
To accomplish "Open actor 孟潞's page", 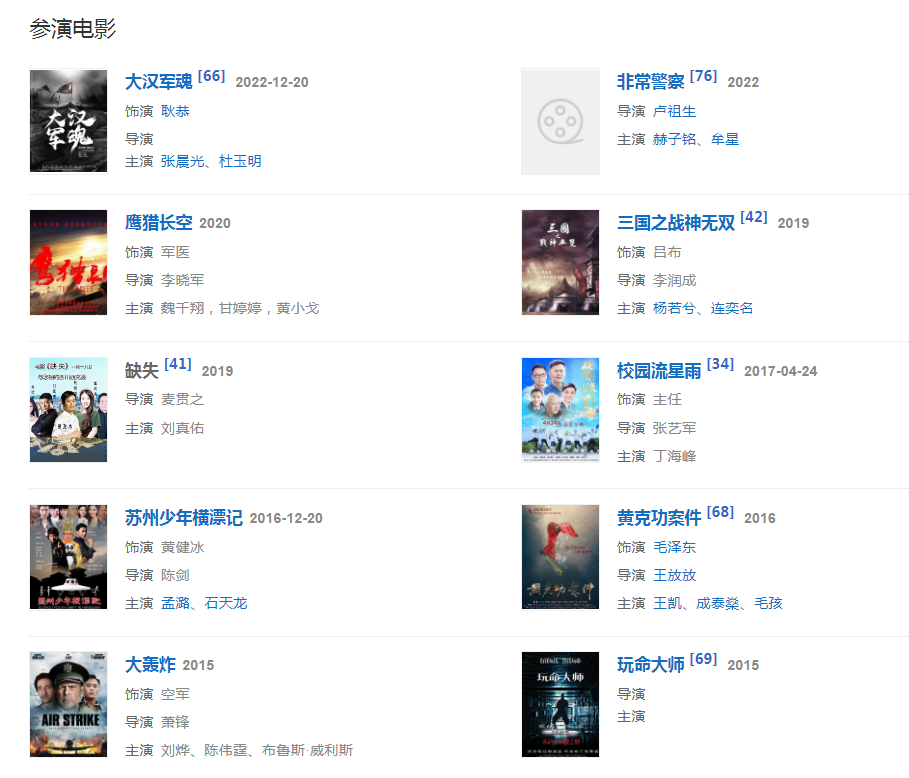I will (x=175, y=603).
